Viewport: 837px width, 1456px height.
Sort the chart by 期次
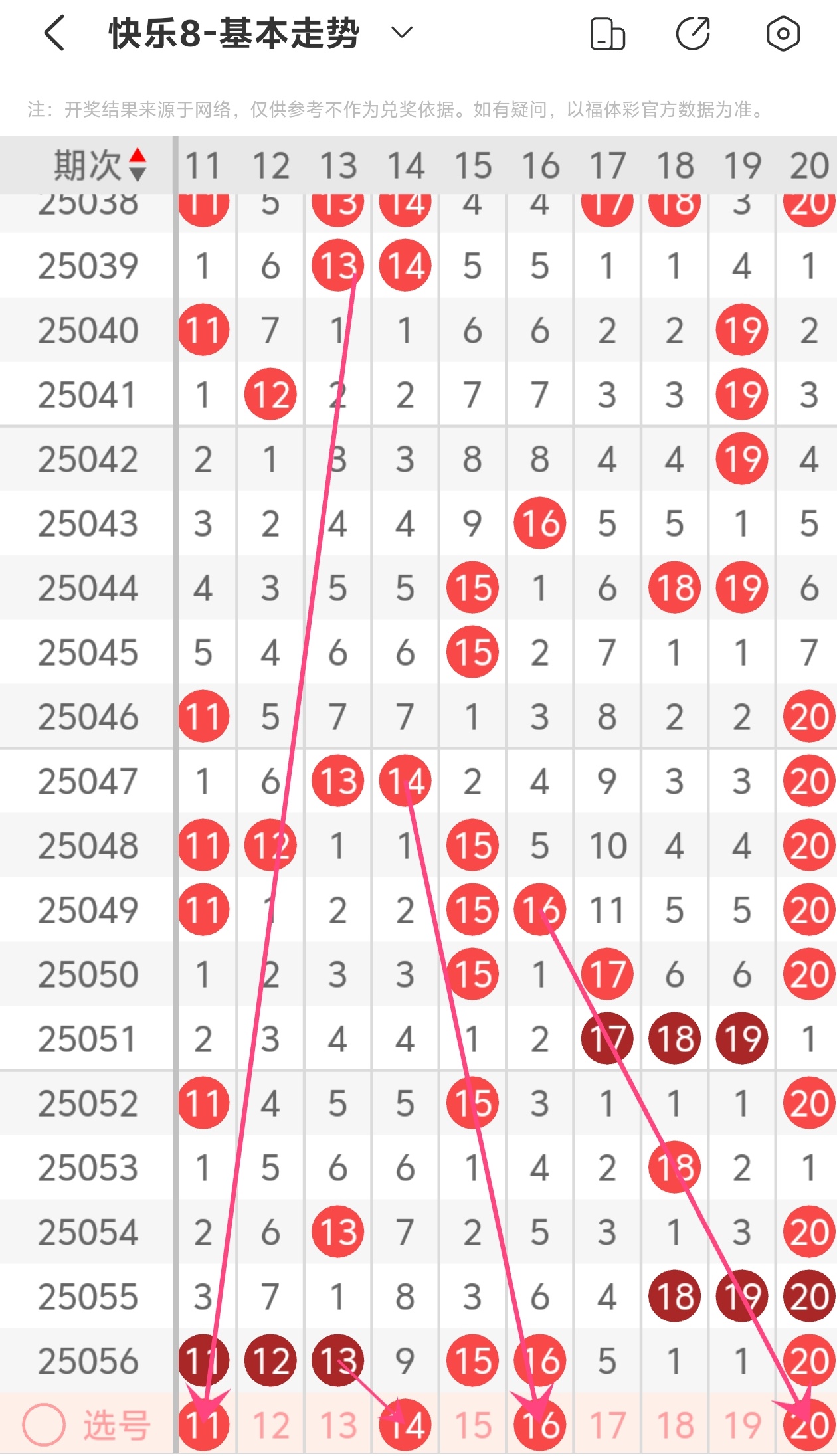(x=138, y=165)
